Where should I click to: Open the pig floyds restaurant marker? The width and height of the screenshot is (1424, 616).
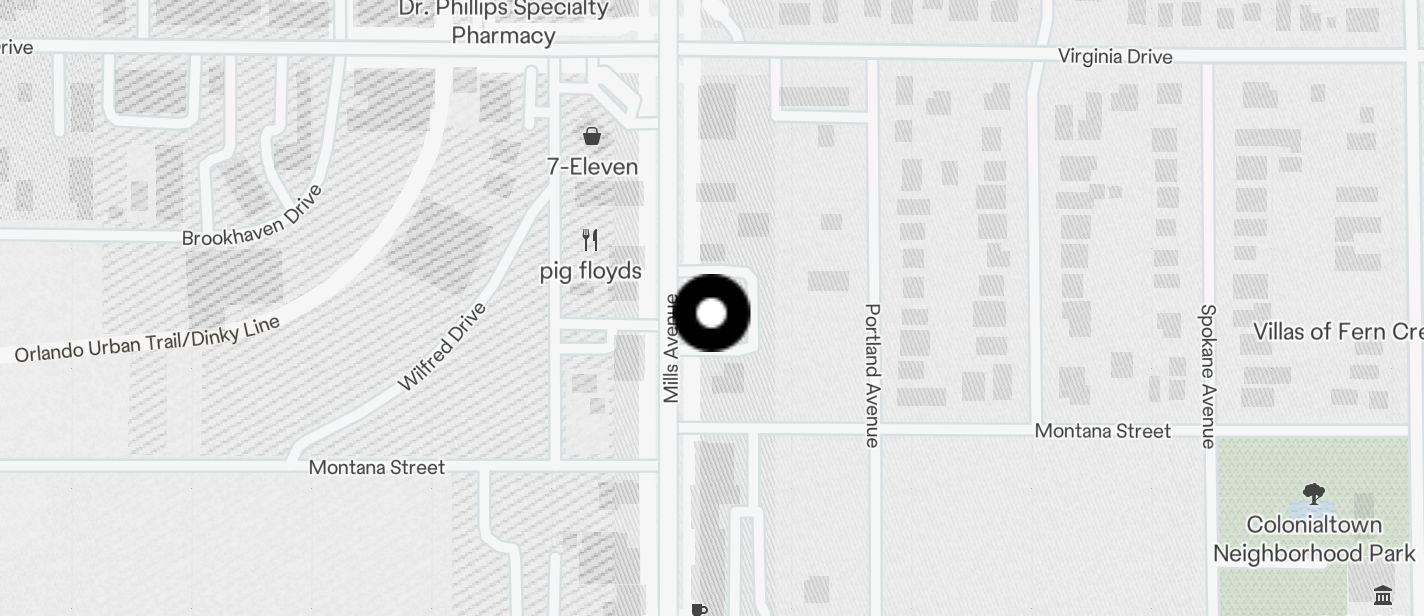pyautogui.click(x=590, y=241)
